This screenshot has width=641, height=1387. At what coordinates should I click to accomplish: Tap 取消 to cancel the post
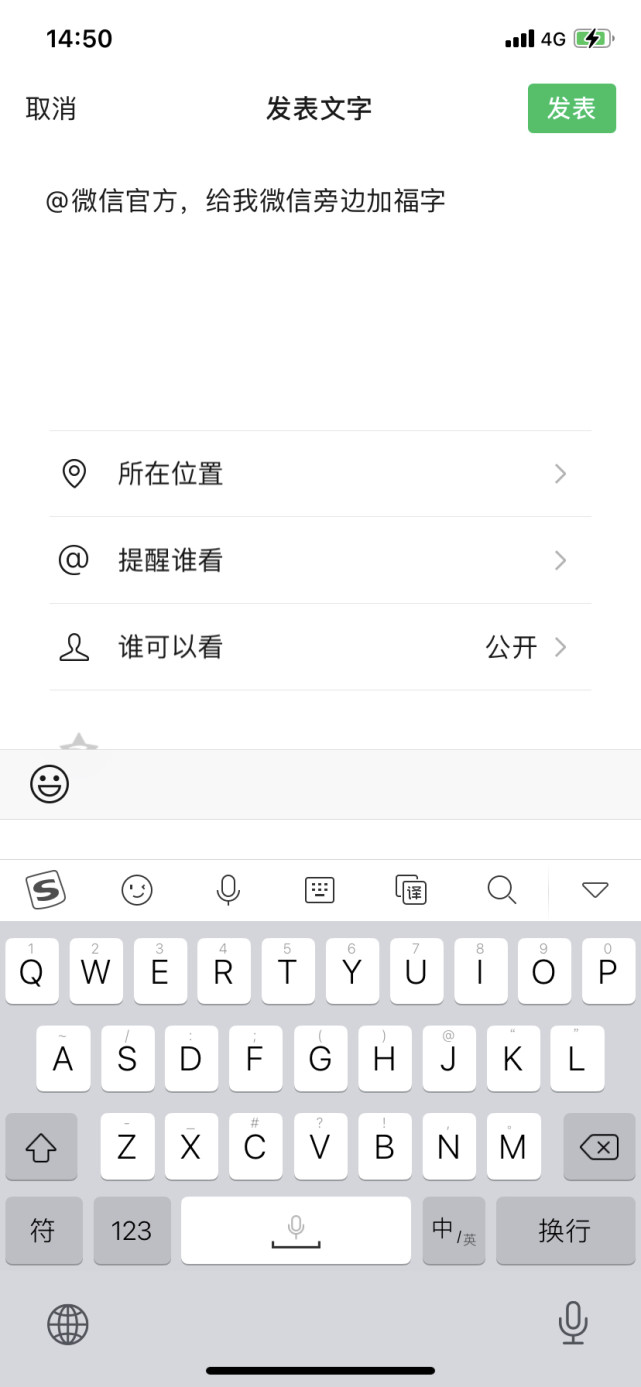51,109
